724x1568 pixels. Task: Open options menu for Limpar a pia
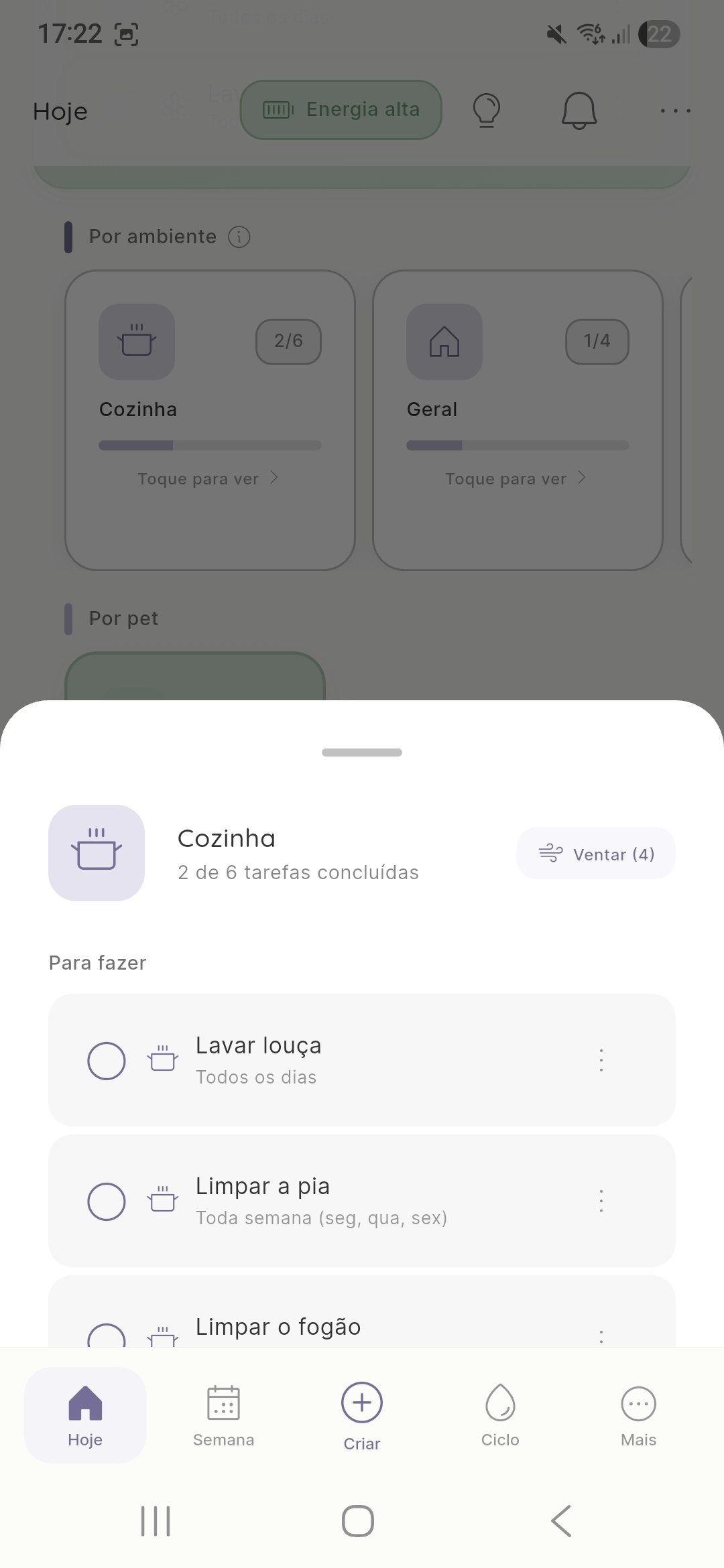(601, 1201)
